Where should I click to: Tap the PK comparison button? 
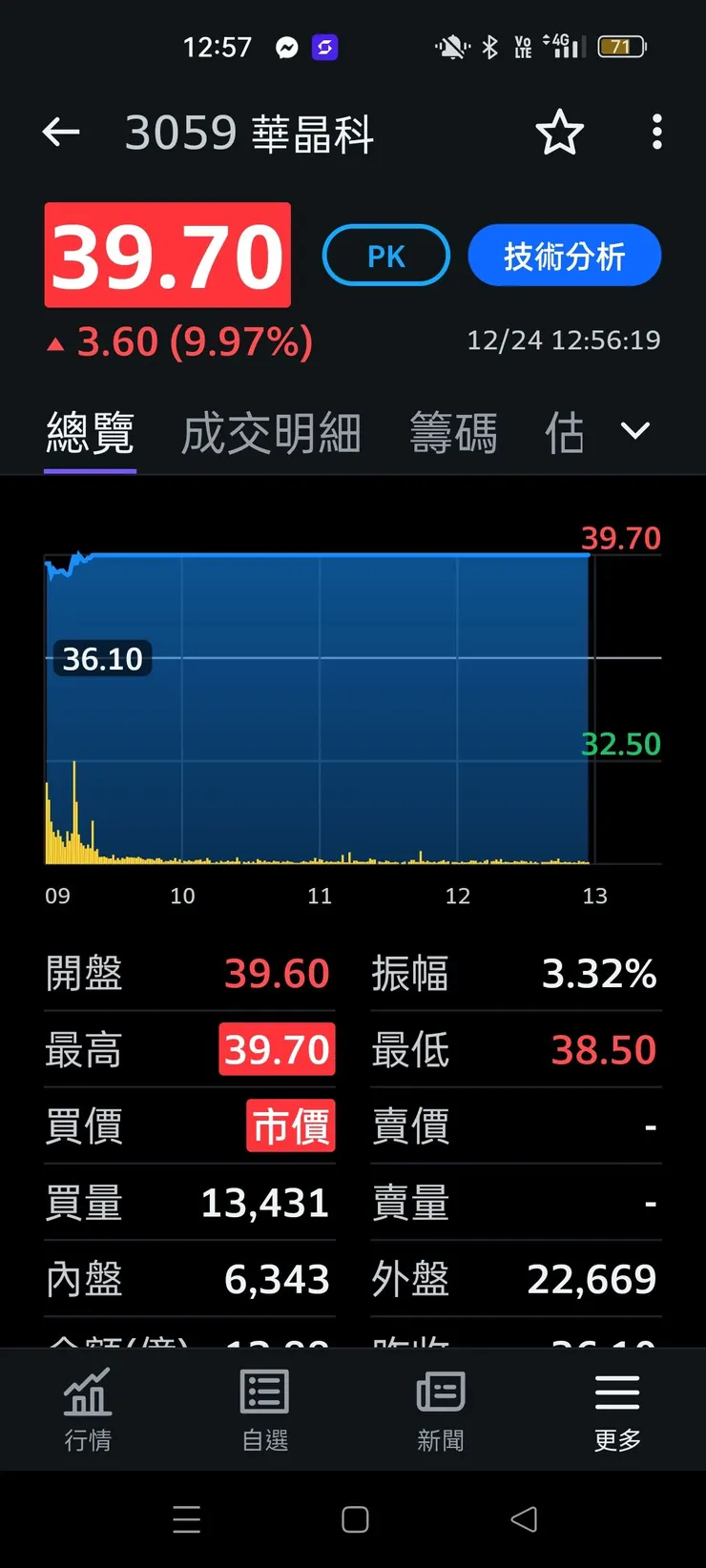385,256
